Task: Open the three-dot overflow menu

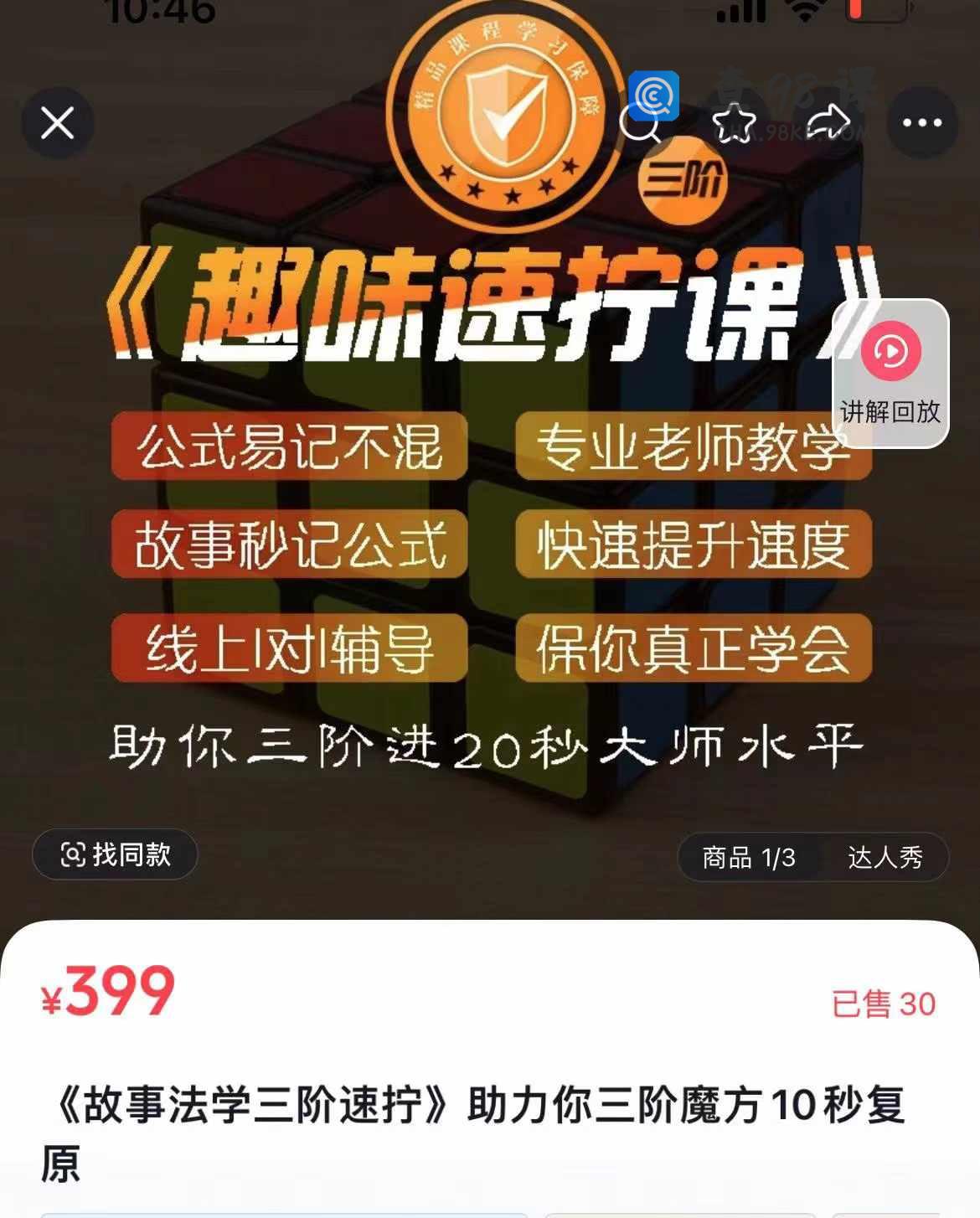Action: (922, 123)
